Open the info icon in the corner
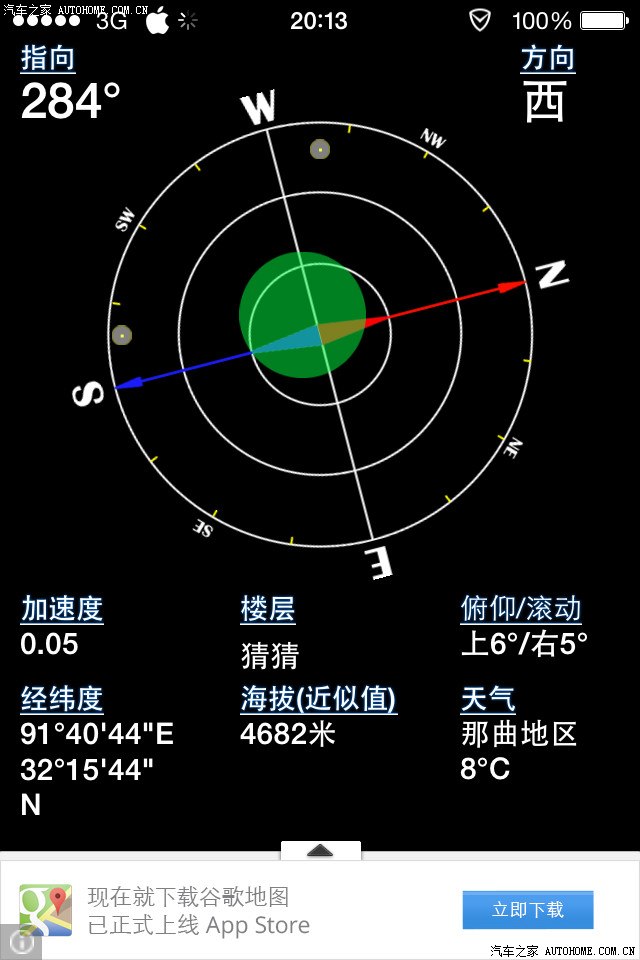Viewport: 640px width, 960px height. 19,941
